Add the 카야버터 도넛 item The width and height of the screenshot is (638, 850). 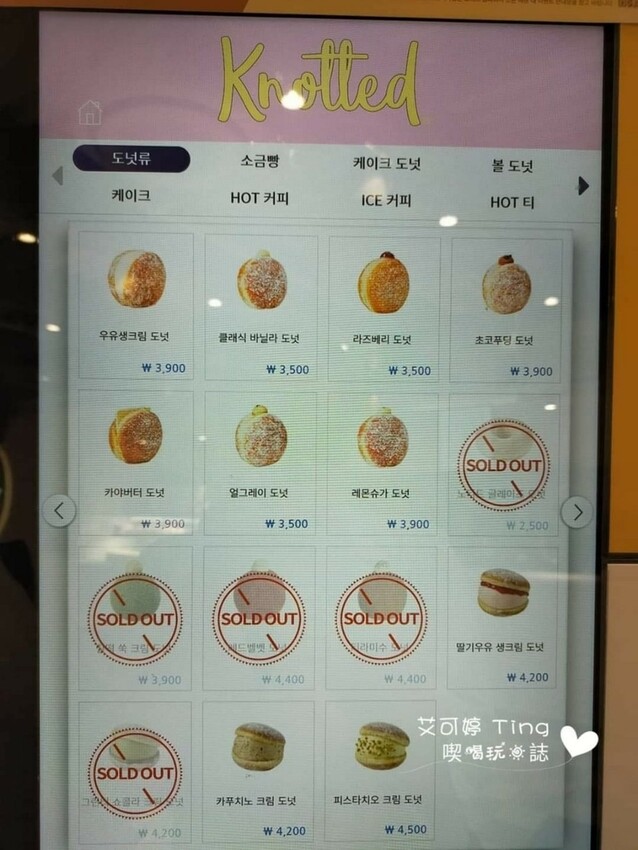click(135, 460)
